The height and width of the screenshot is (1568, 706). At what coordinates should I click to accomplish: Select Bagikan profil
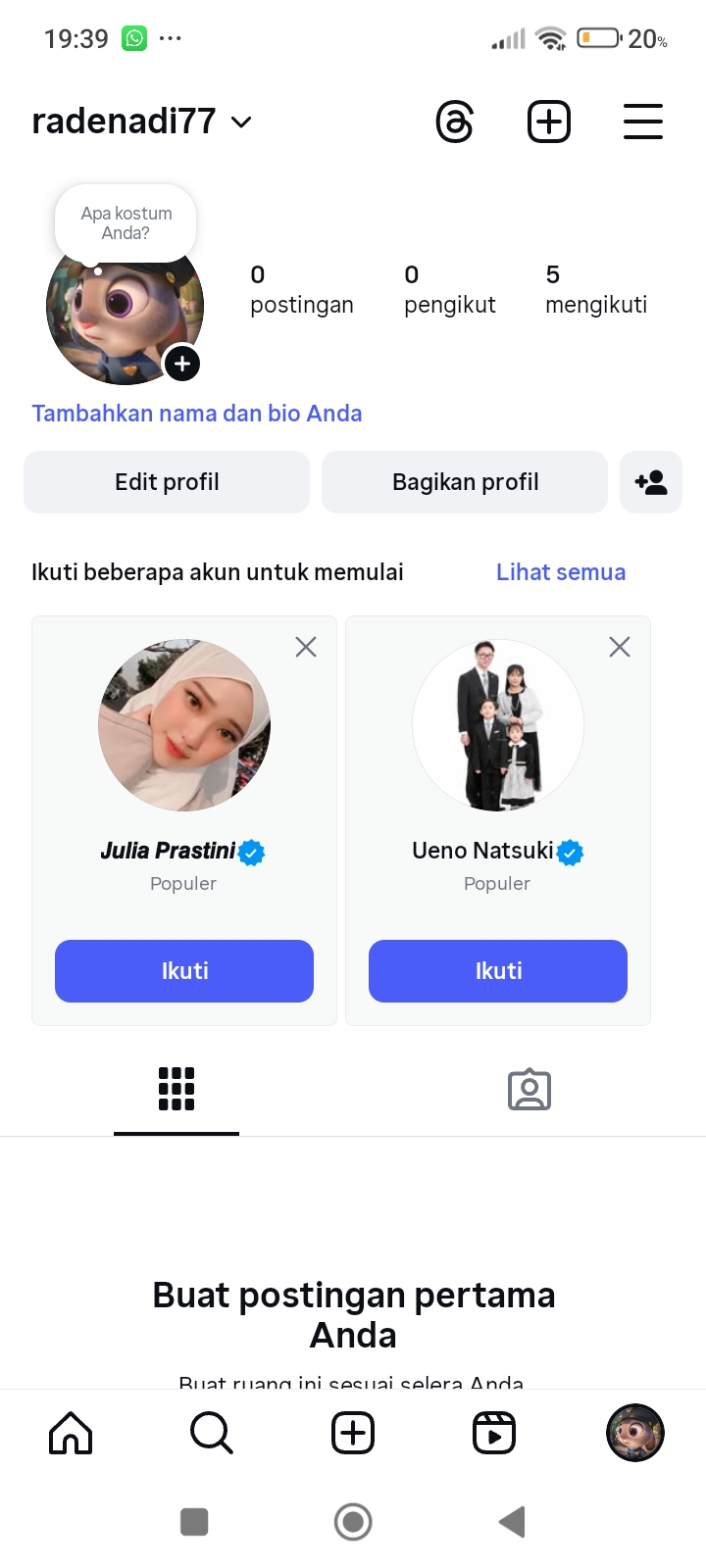(x=465, y=482)
